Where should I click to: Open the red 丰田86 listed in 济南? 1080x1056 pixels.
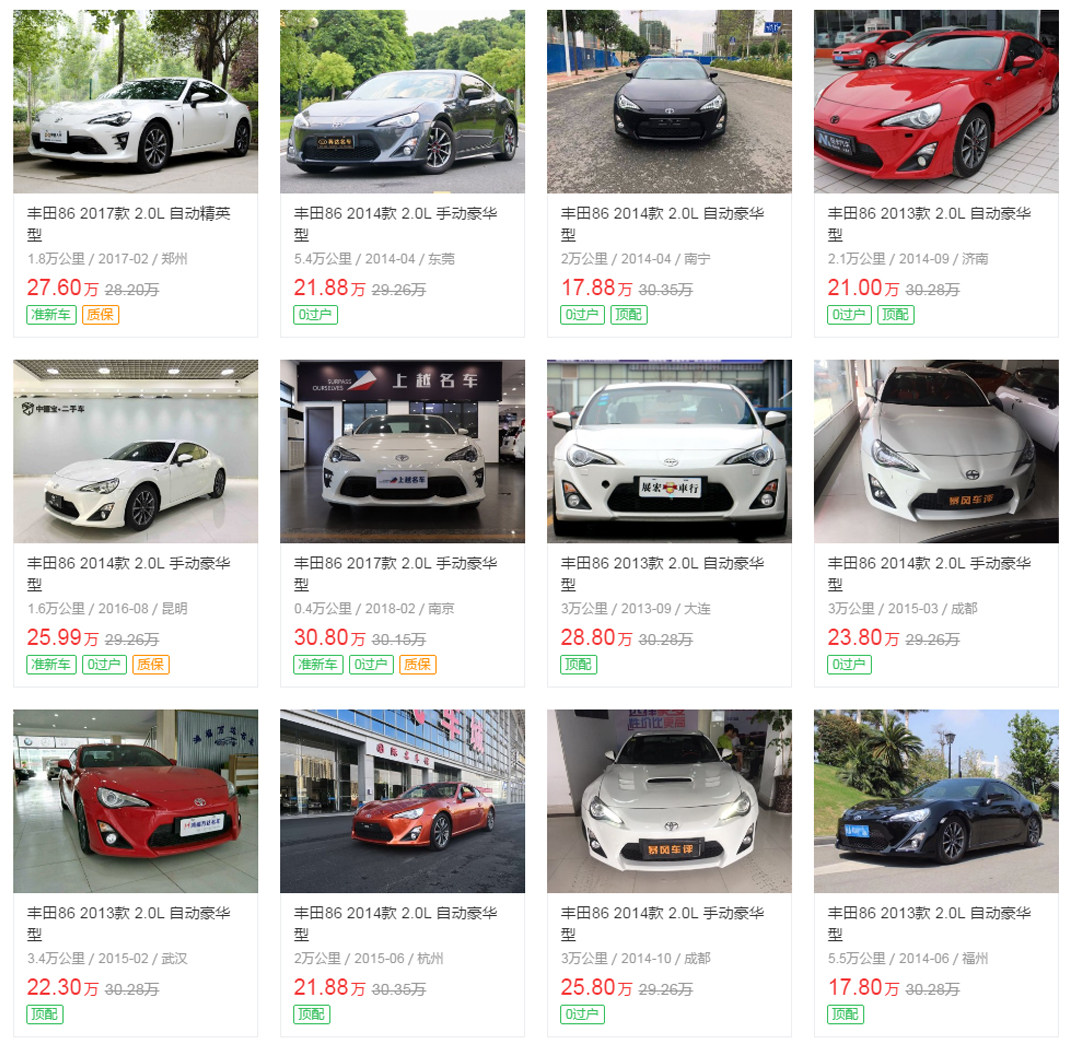936,102
